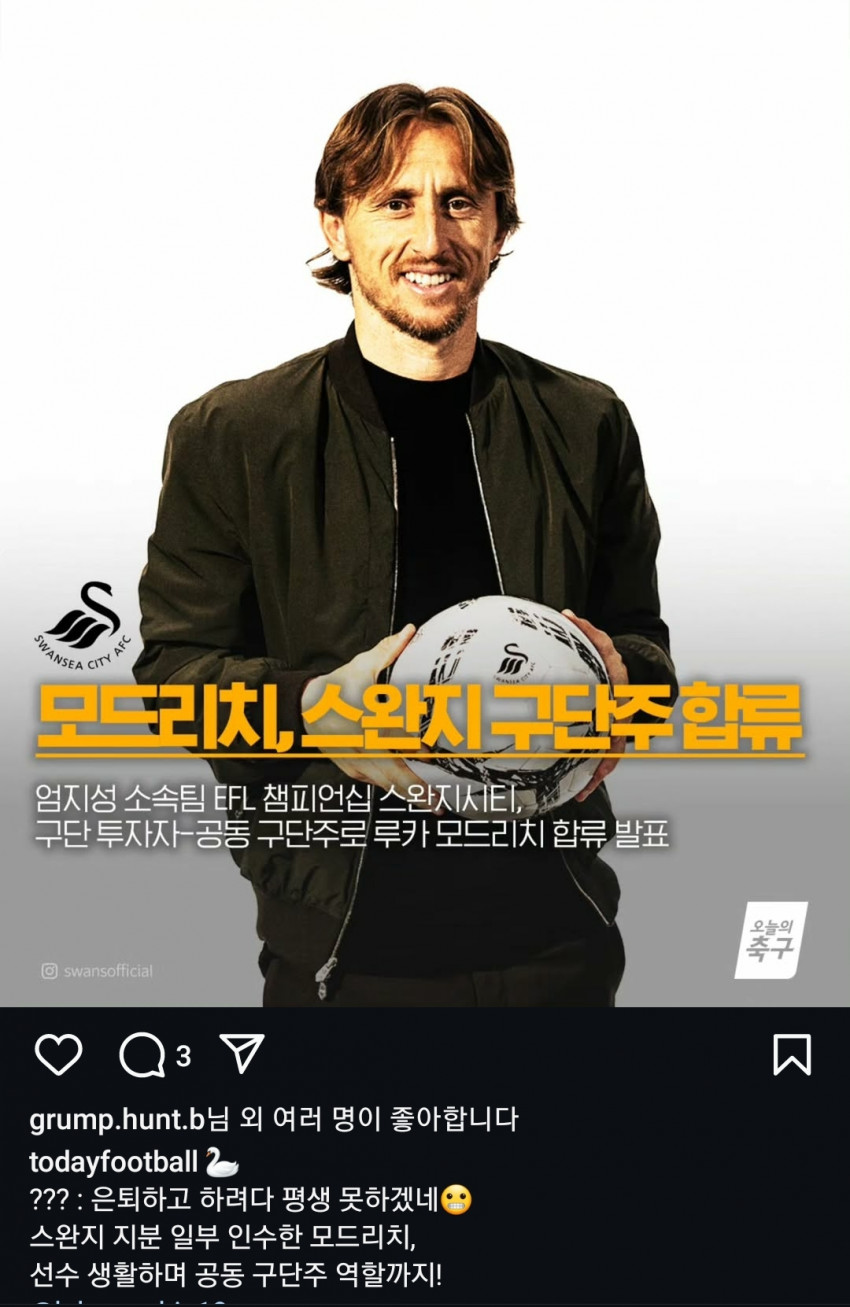
Task: Open the Modrić Swansea post image
Action: pos(425,500)
